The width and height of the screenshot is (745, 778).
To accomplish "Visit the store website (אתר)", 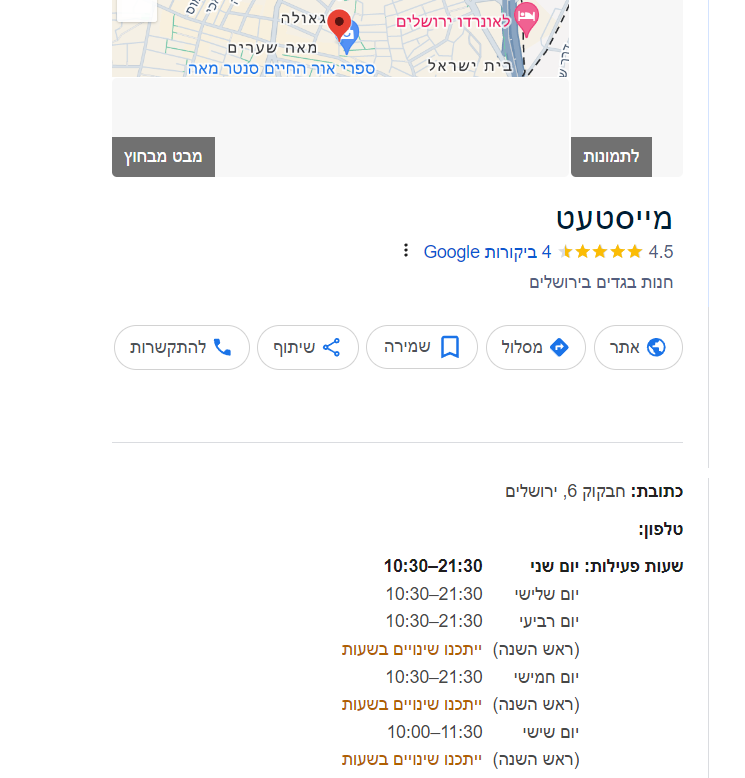I will point(639,348).
